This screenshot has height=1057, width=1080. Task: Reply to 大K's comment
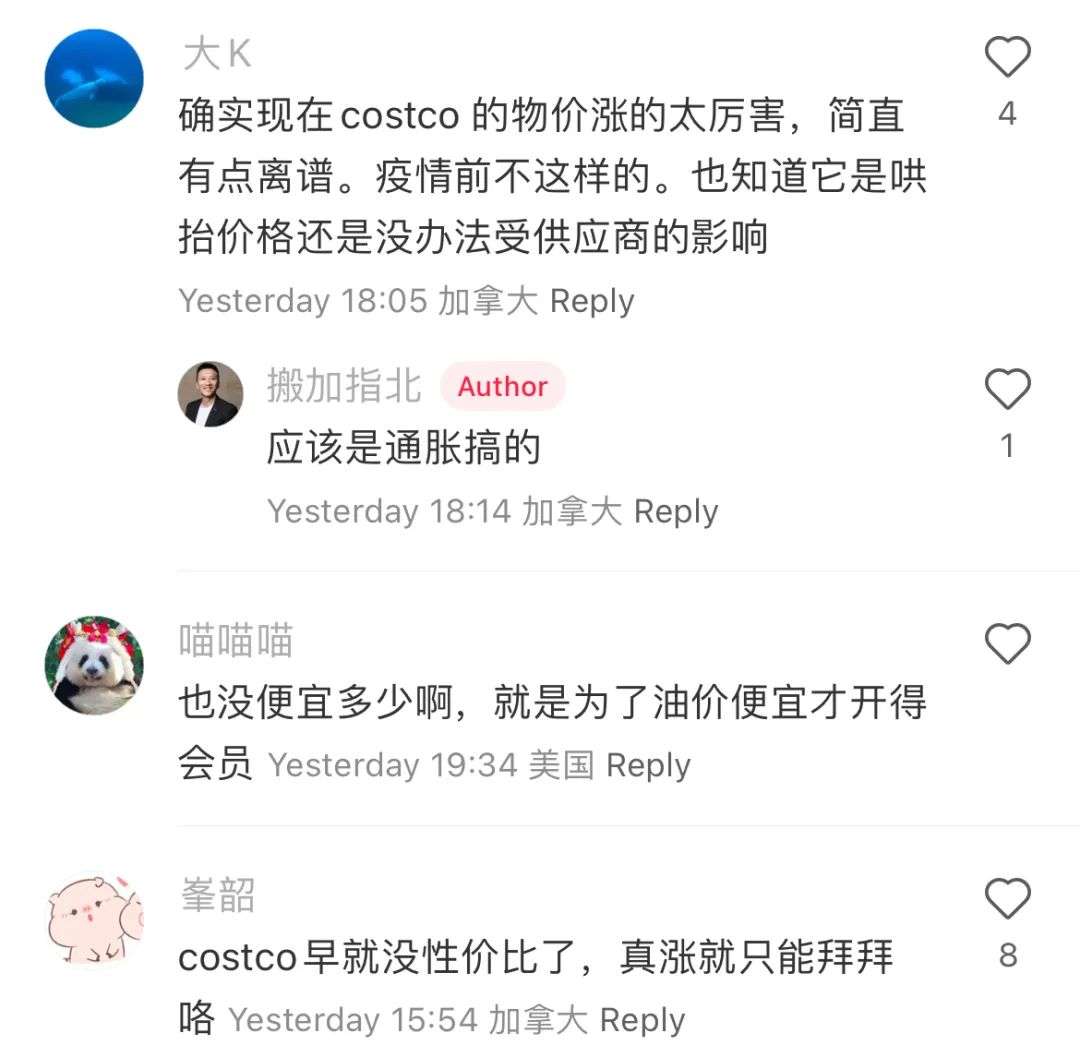click(592, 301)
